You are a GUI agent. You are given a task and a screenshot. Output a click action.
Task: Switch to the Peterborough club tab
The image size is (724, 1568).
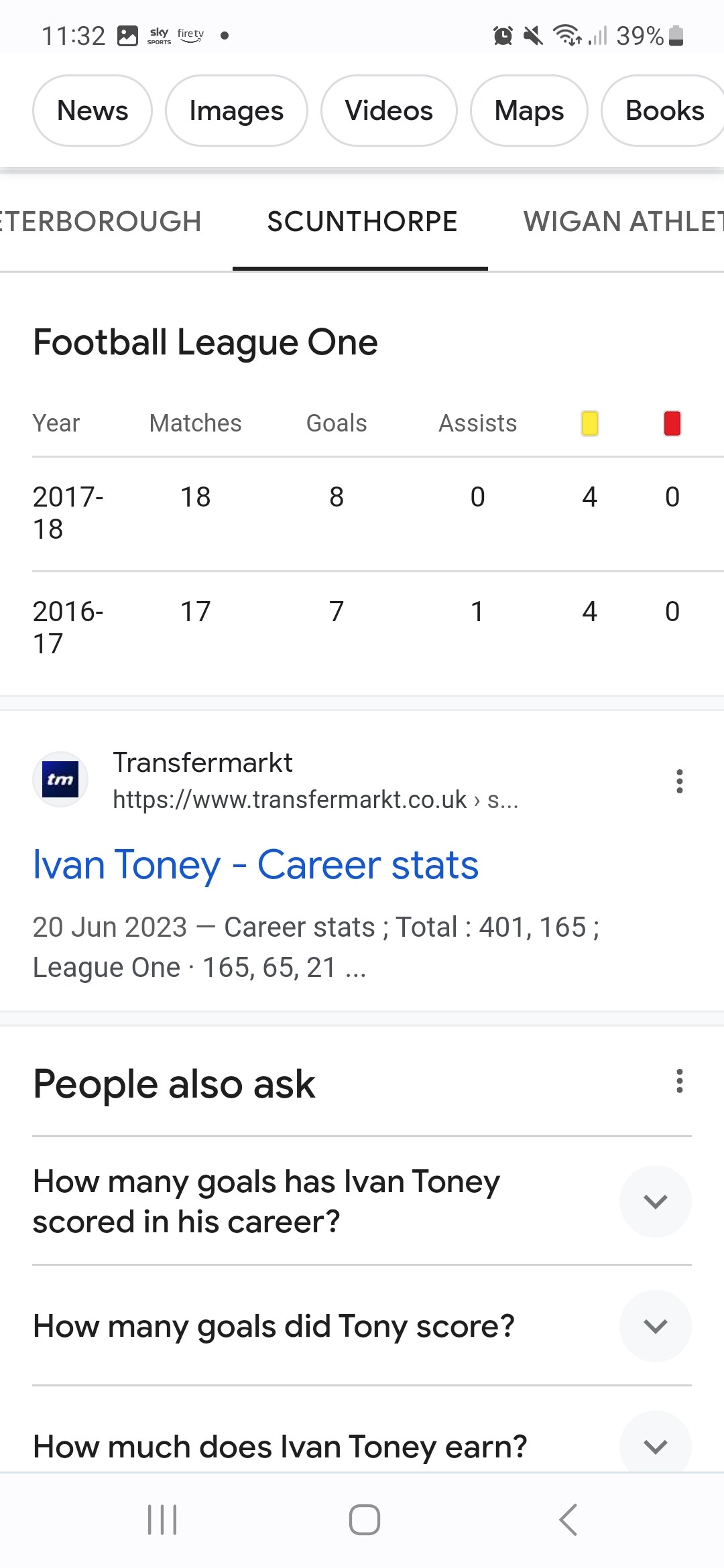click(x=101, y=222)
